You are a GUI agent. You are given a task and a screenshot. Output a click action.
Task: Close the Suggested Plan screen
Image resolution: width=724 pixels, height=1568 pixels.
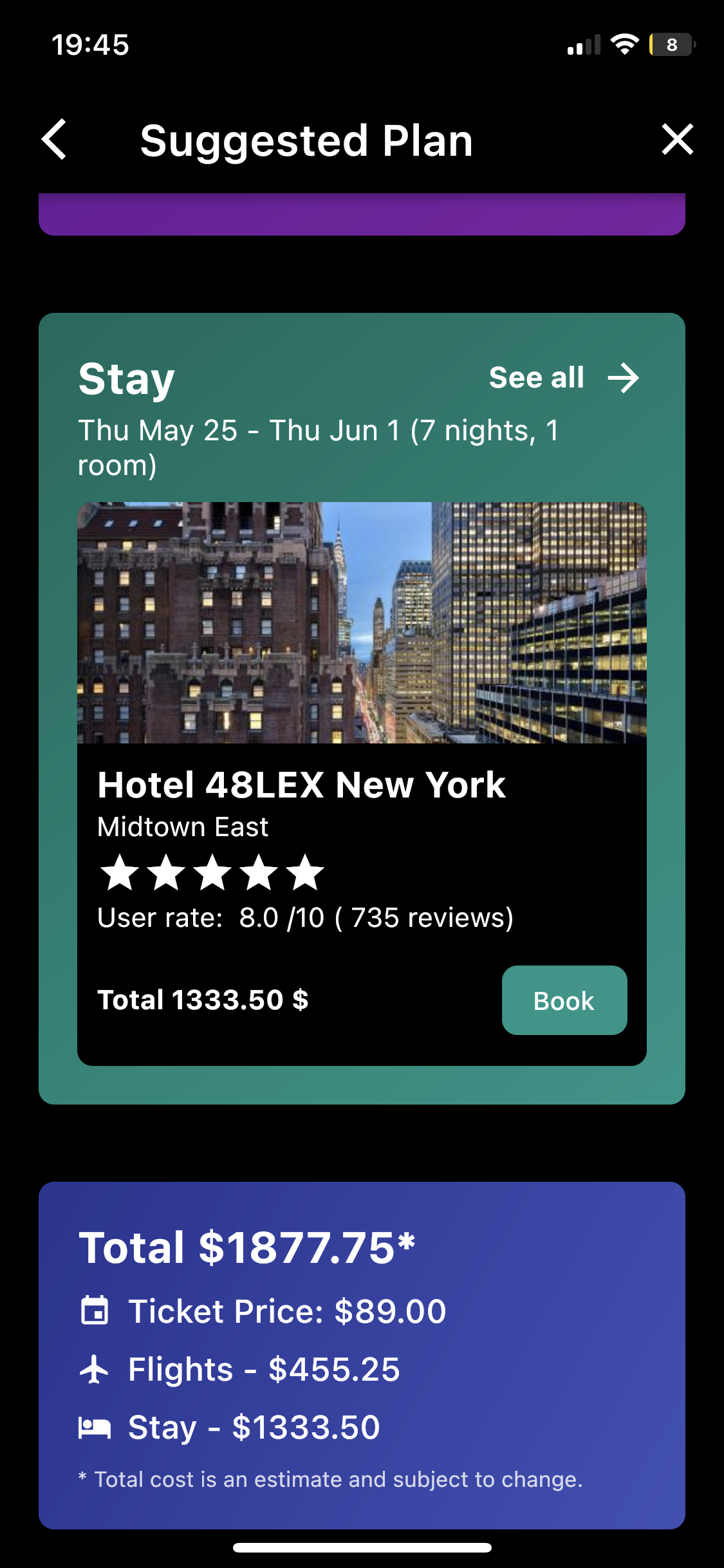pyautogui.click(x=677, y=139)
